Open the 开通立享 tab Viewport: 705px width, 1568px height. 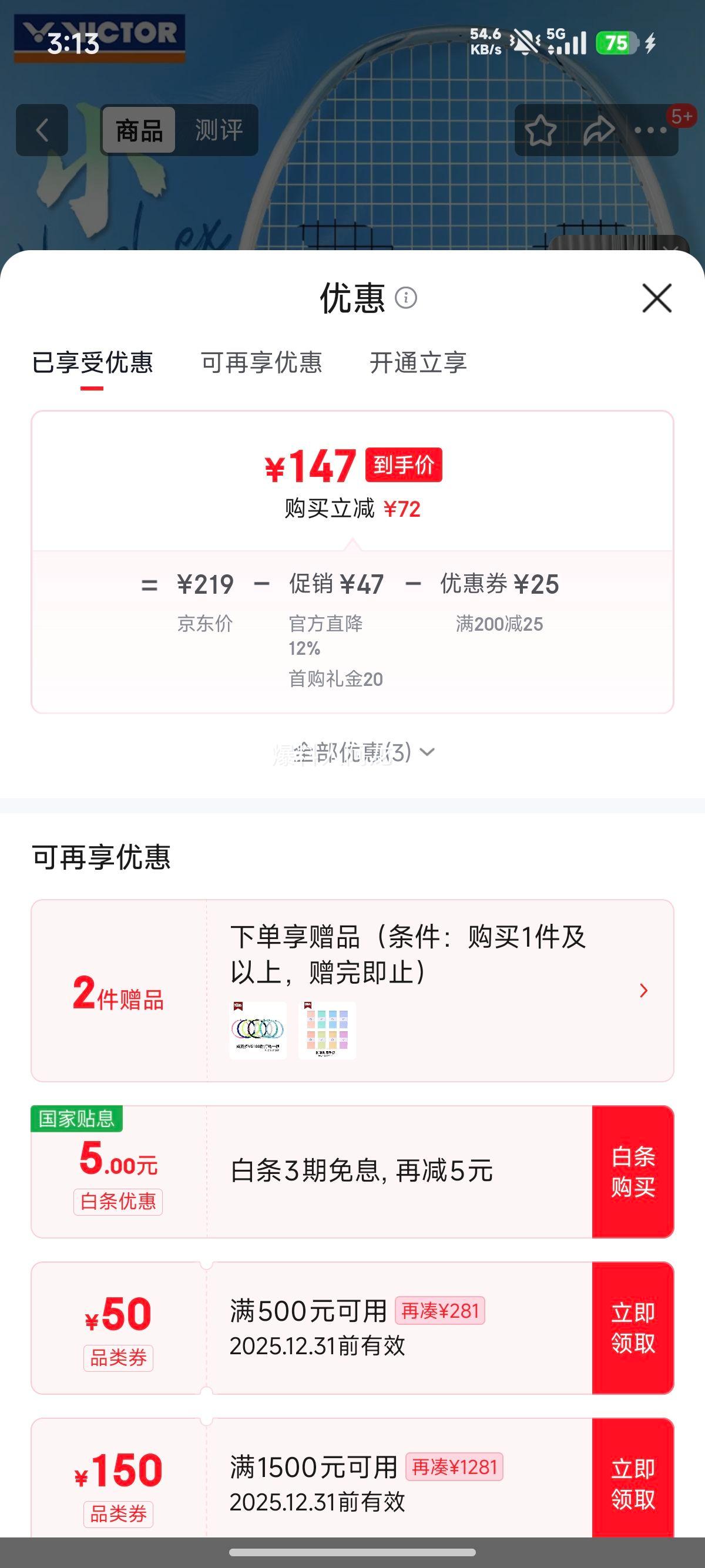(419, 364)
